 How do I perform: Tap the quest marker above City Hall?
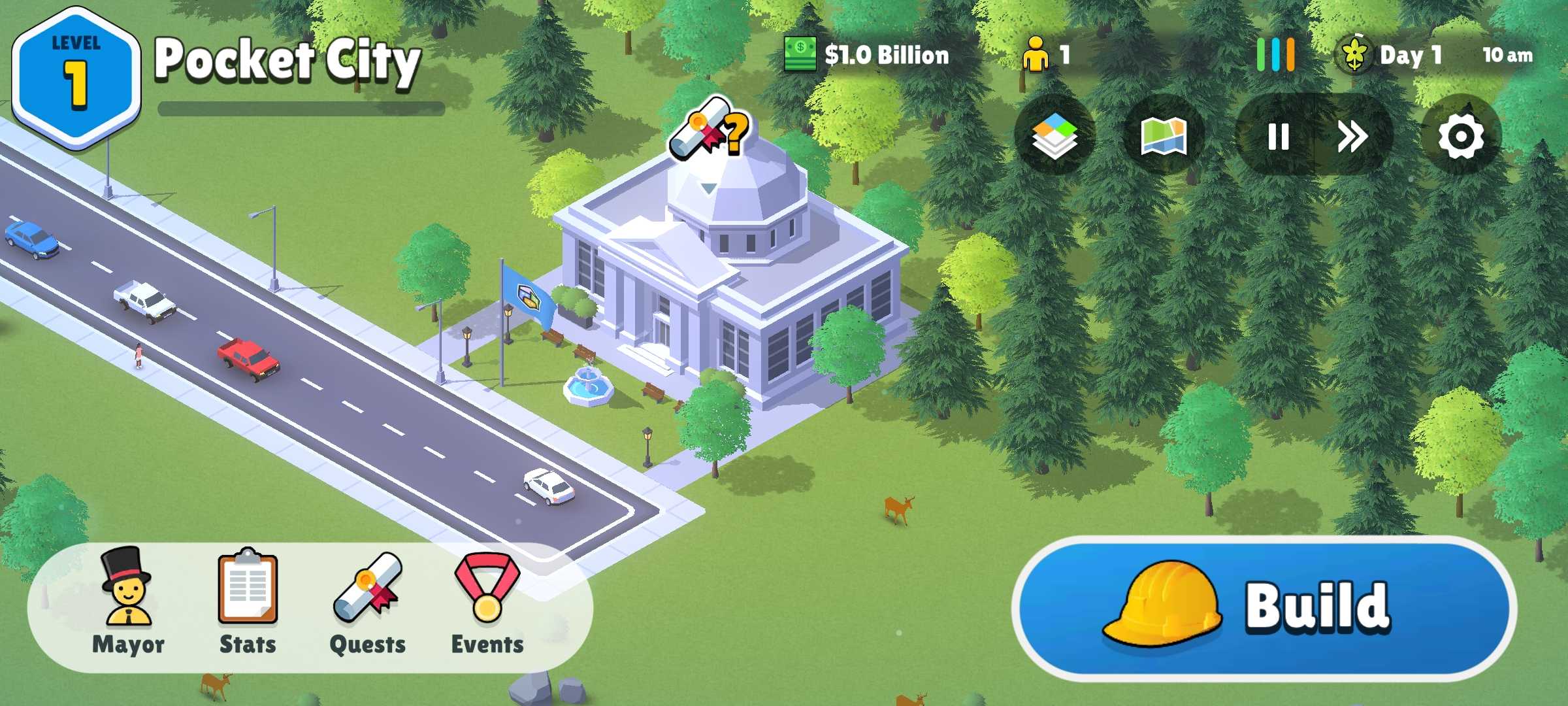click(x=709, y=131)
